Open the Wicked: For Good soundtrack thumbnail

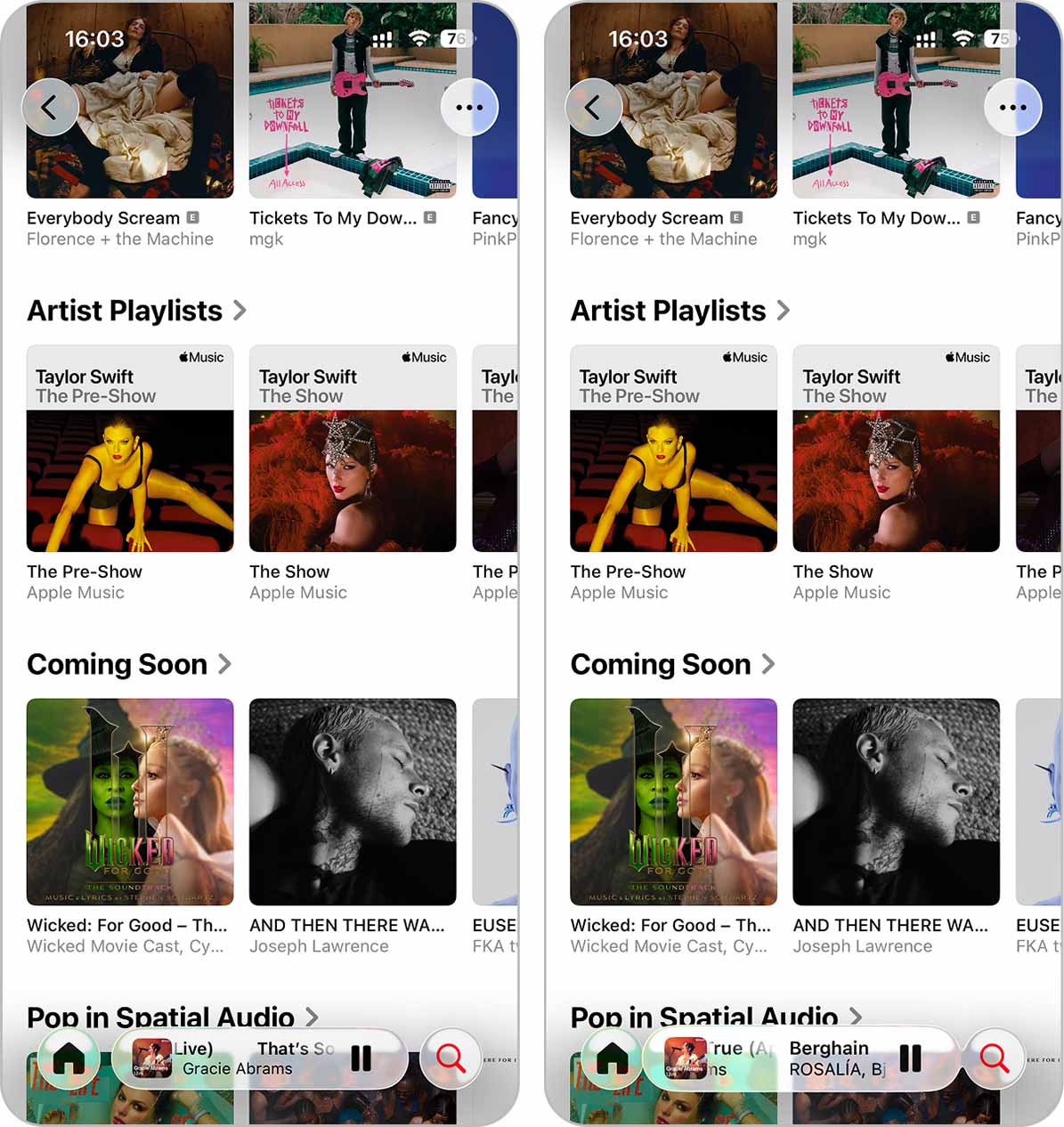[x=130, y=802]
